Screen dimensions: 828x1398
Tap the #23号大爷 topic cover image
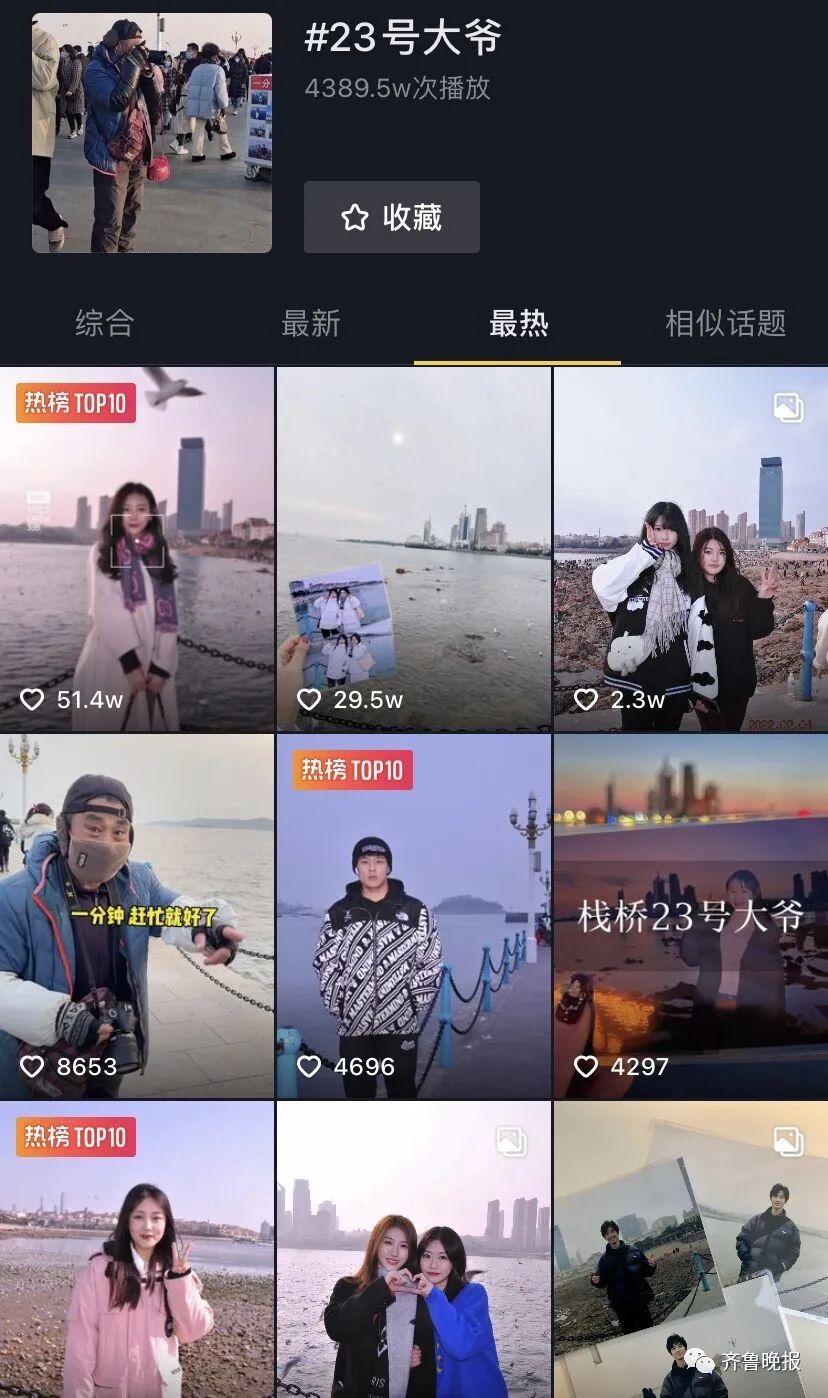152,133
